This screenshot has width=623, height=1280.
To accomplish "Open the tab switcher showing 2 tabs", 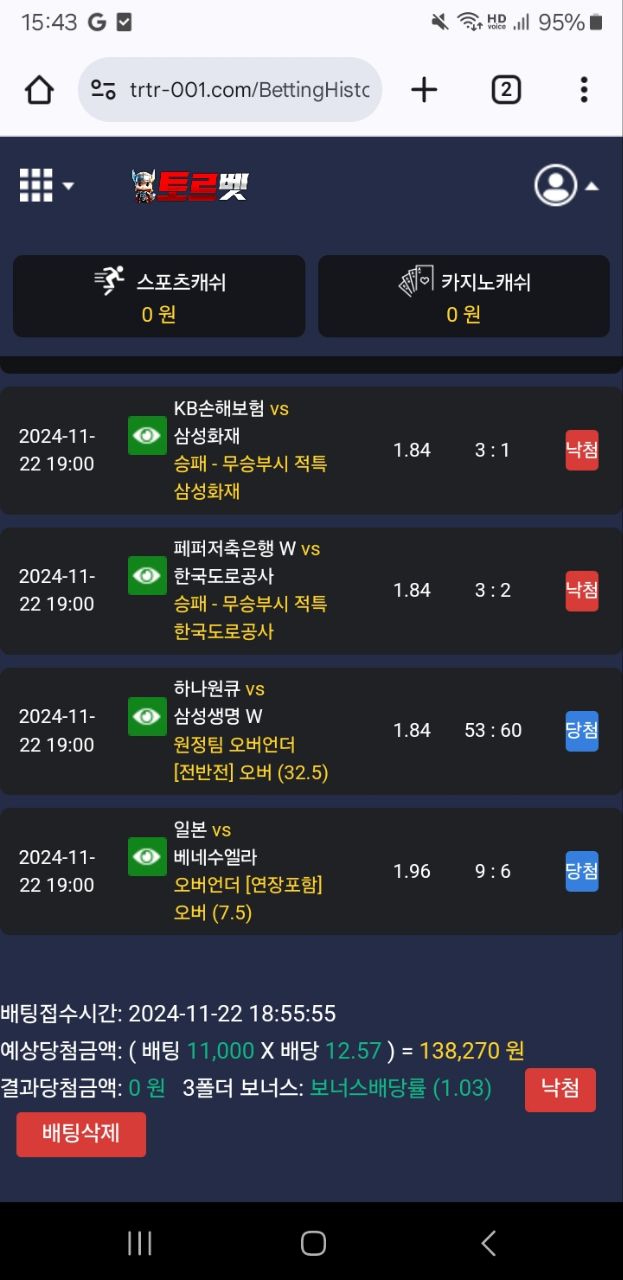I will point(506,90).
